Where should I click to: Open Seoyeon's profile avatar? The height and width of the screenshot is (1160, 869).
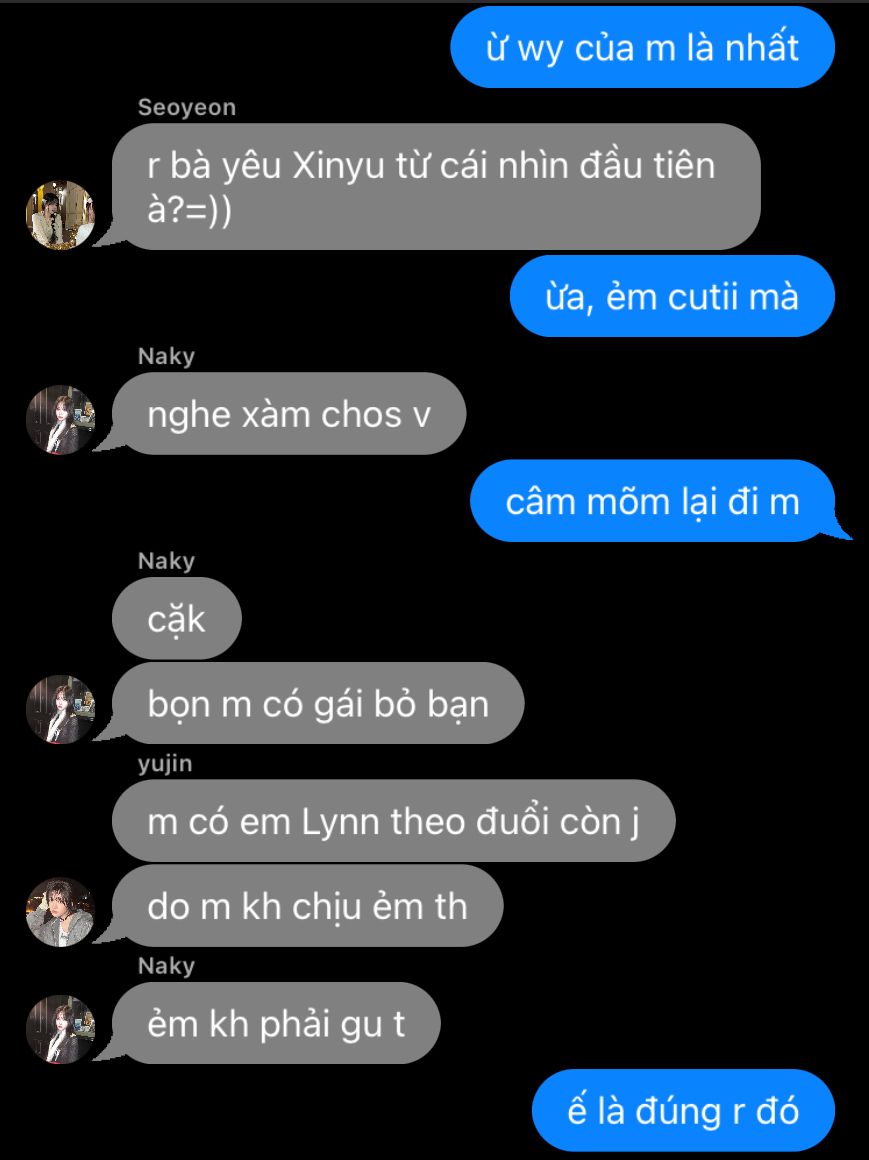tap(60, 214)
